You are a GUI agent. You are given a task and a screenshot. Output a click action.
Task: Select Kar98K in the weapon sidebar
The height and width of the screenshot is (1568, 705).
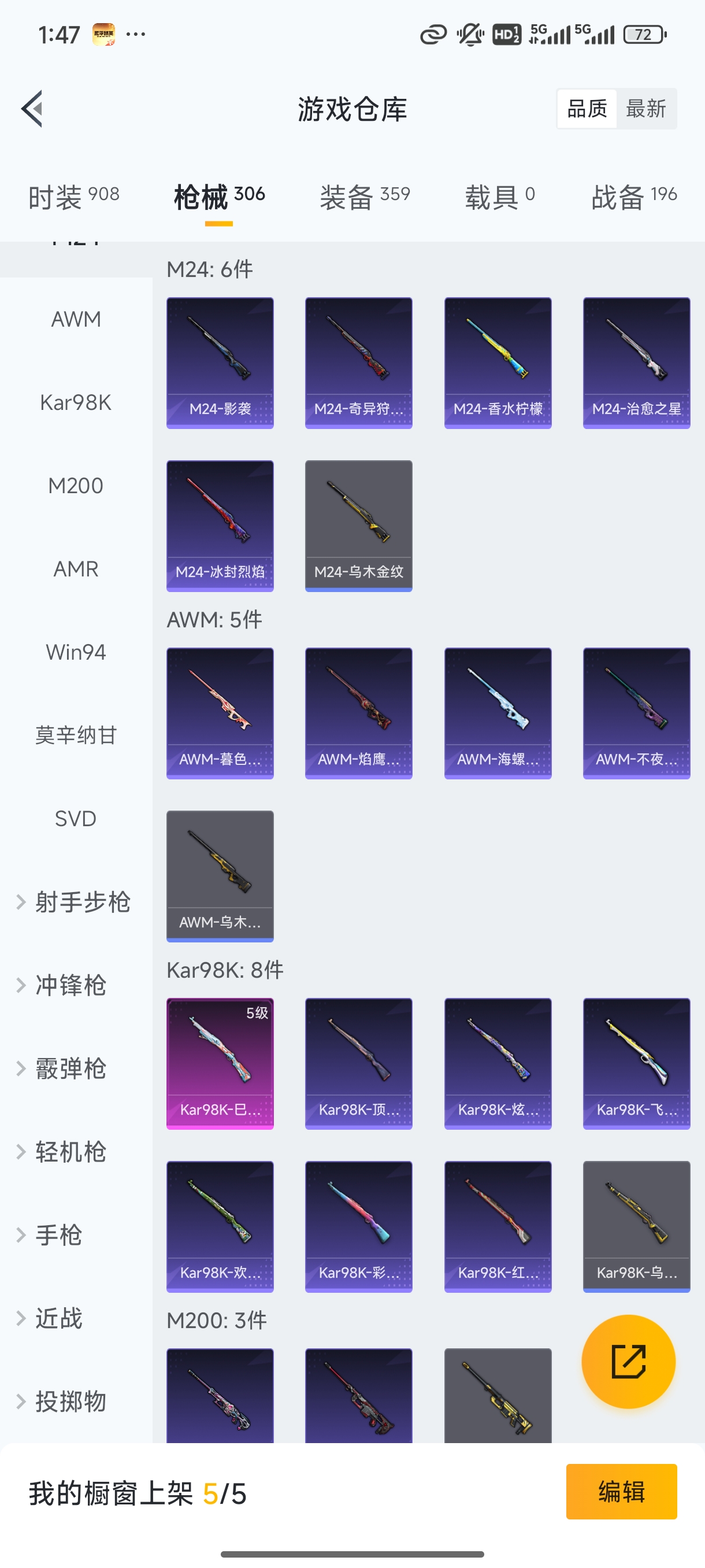click(x=76, y=402)
